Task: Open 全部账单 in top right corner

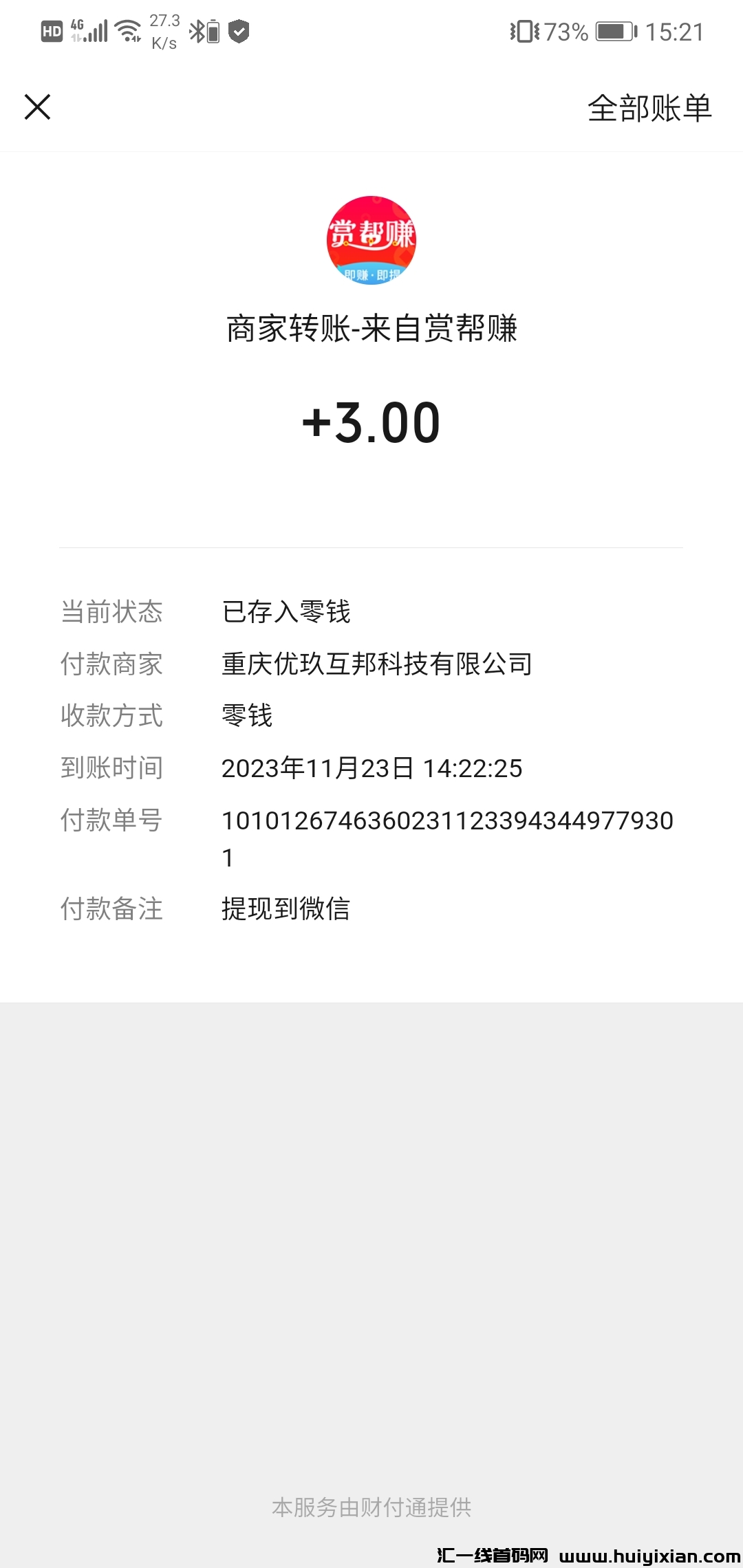Action: coord(649,108)
